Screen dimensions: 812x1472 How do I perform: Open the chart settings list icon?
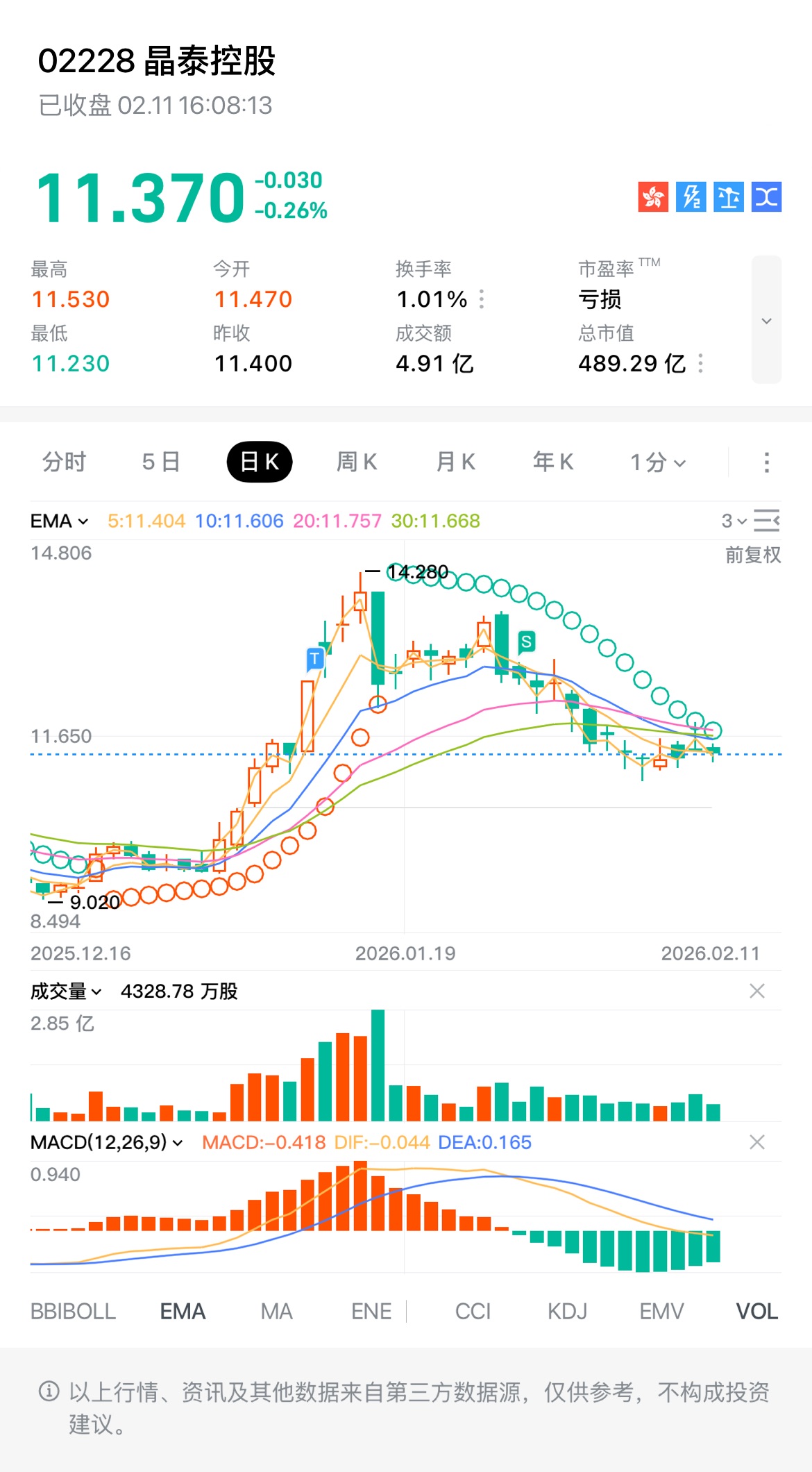click(766, 520)
